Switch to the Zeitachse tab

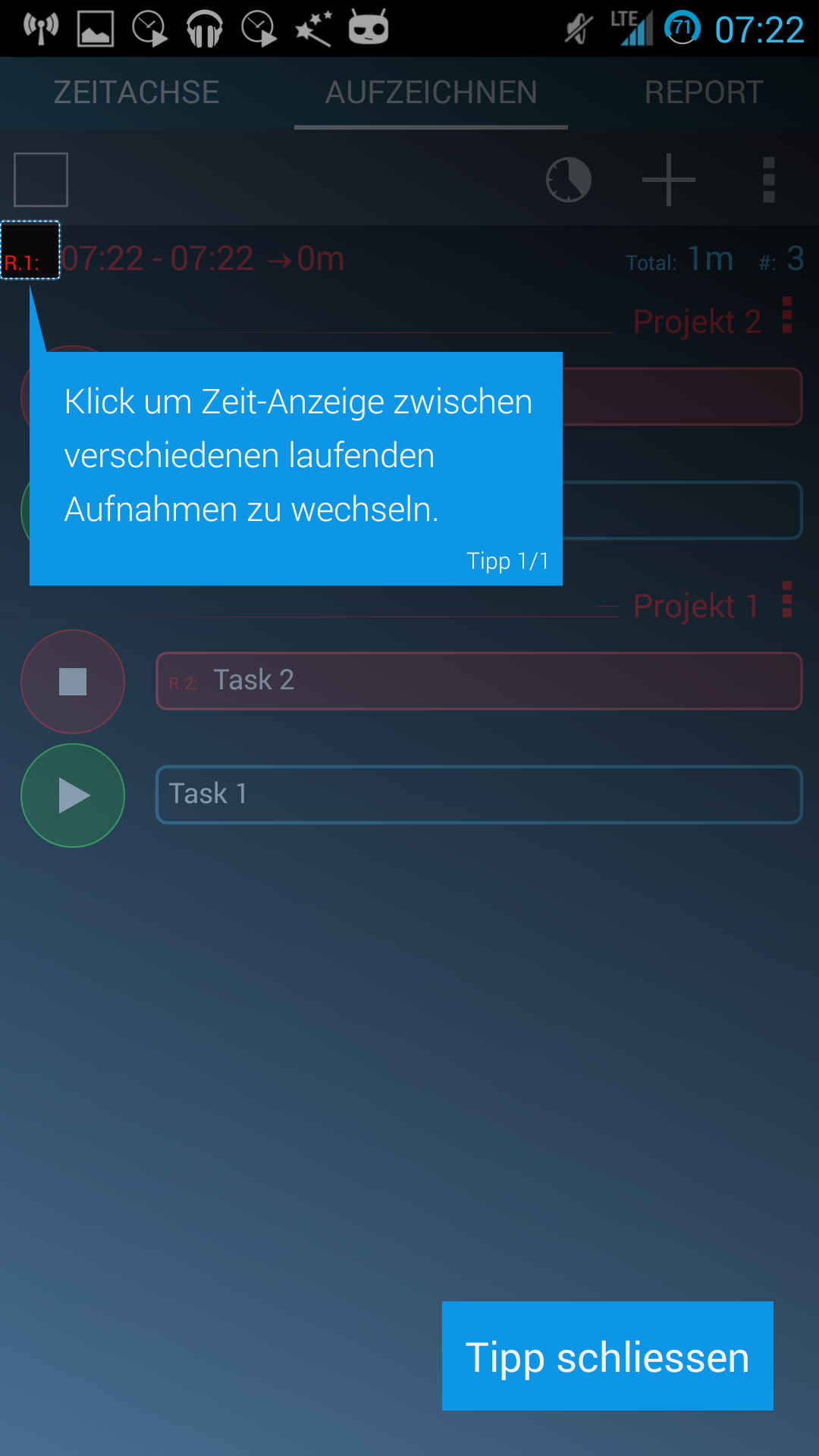coord(136,93)
